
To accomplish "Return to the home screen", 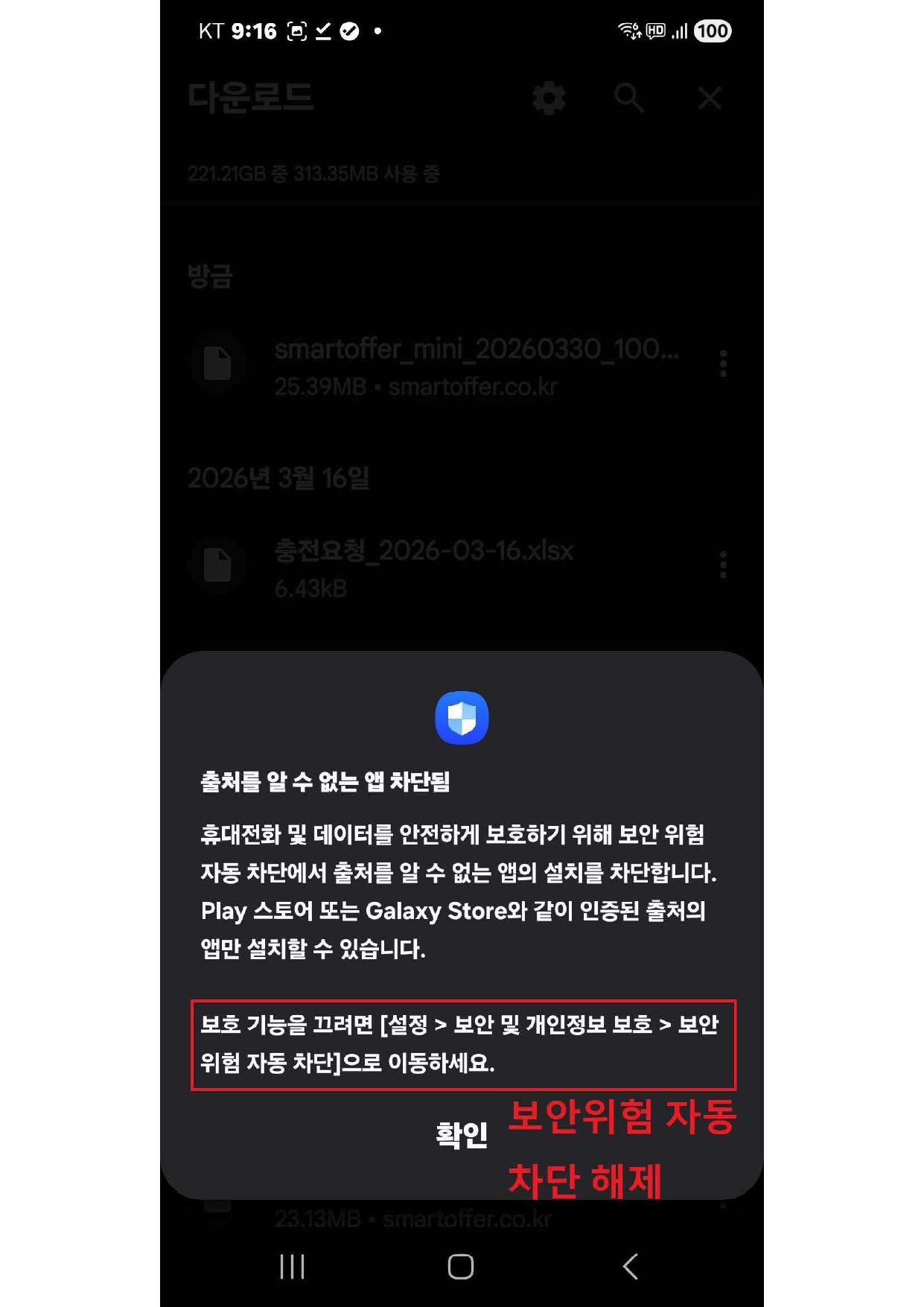I will (461, 1266).
